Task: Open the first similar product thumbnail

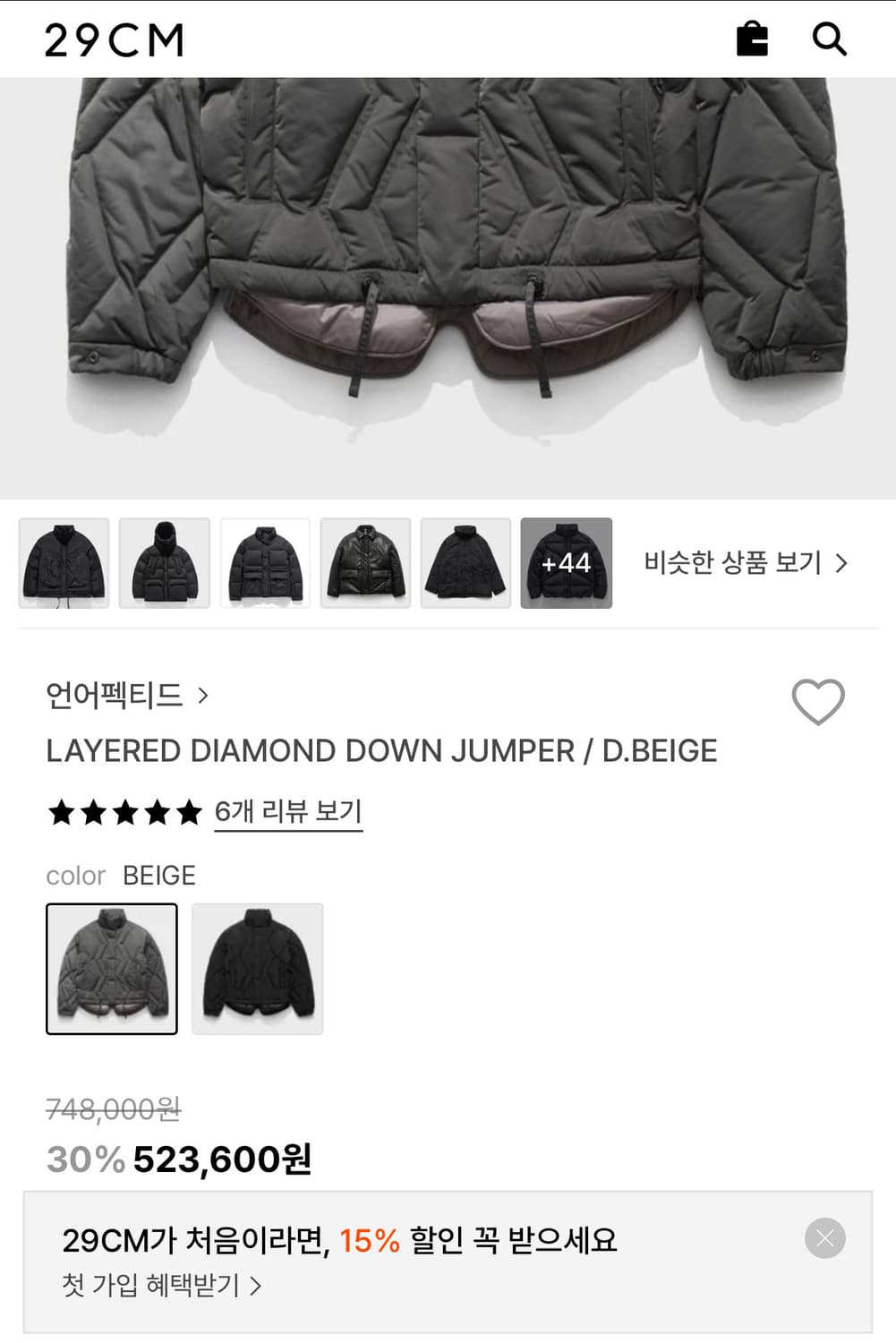Action: click(64, 563)
